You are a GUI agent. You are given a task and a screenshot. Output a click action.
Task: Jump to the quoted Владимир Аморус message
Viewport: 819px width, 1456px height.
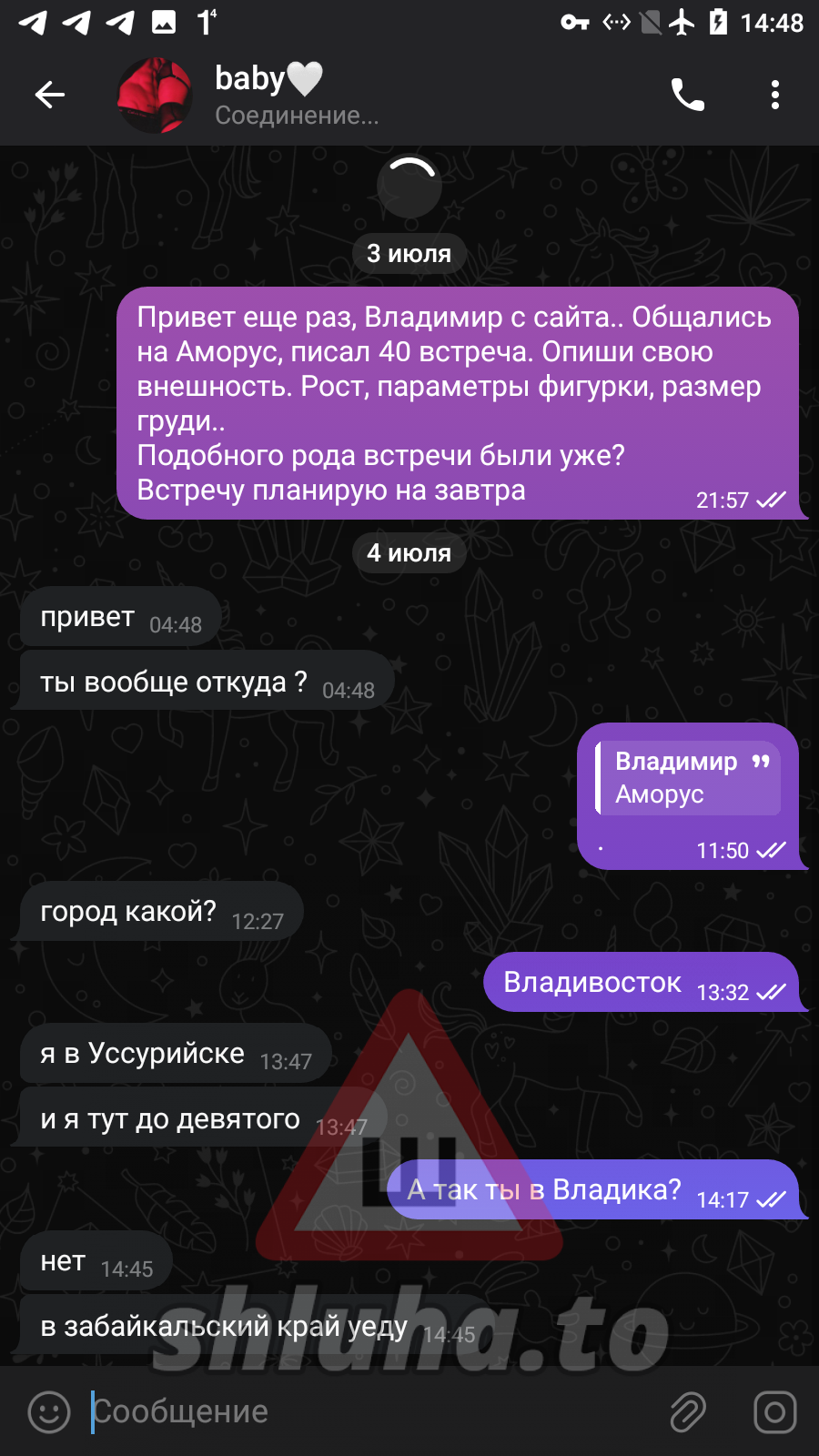pyautogui.click(x=688, y=778)
